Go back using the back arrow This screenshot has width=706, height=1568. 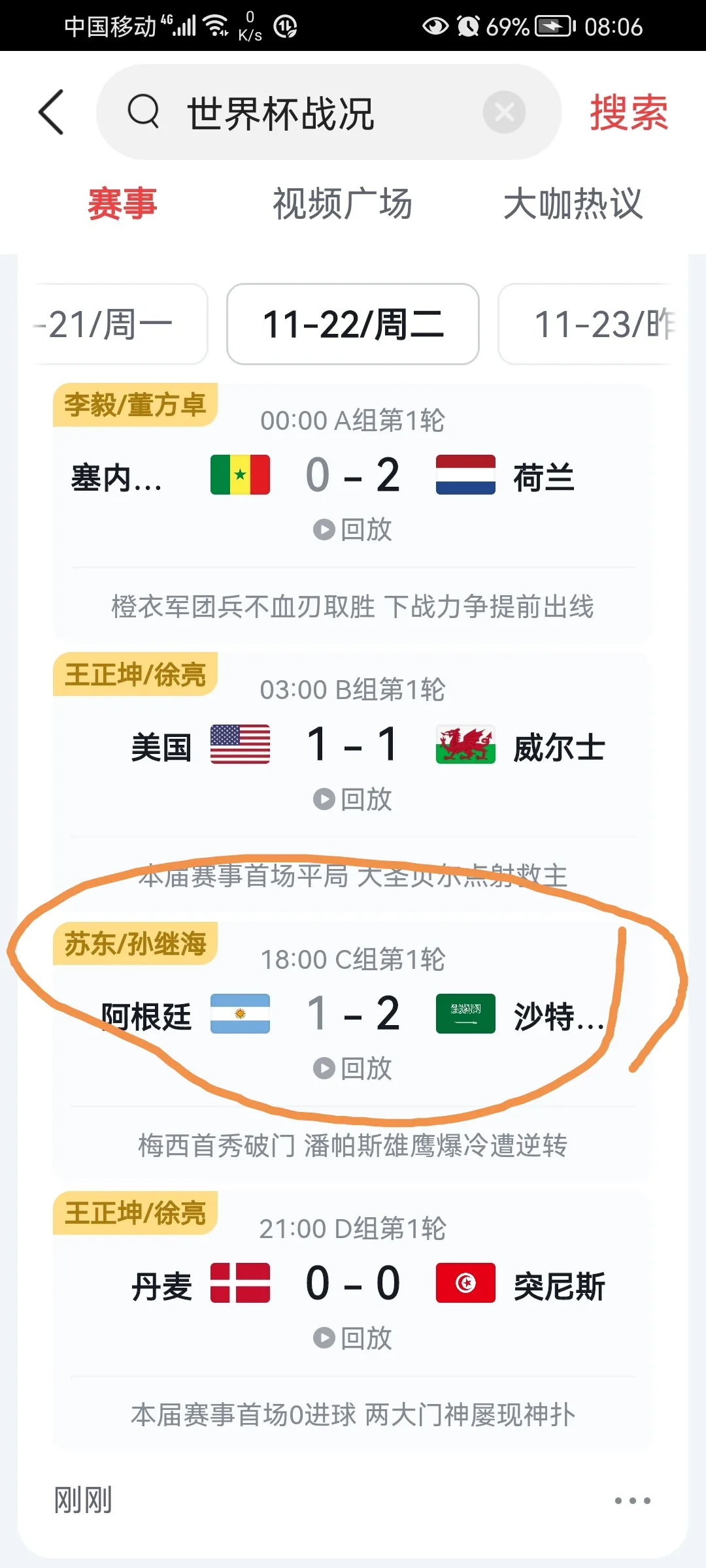pyautogui.click(x=51, y=112)
